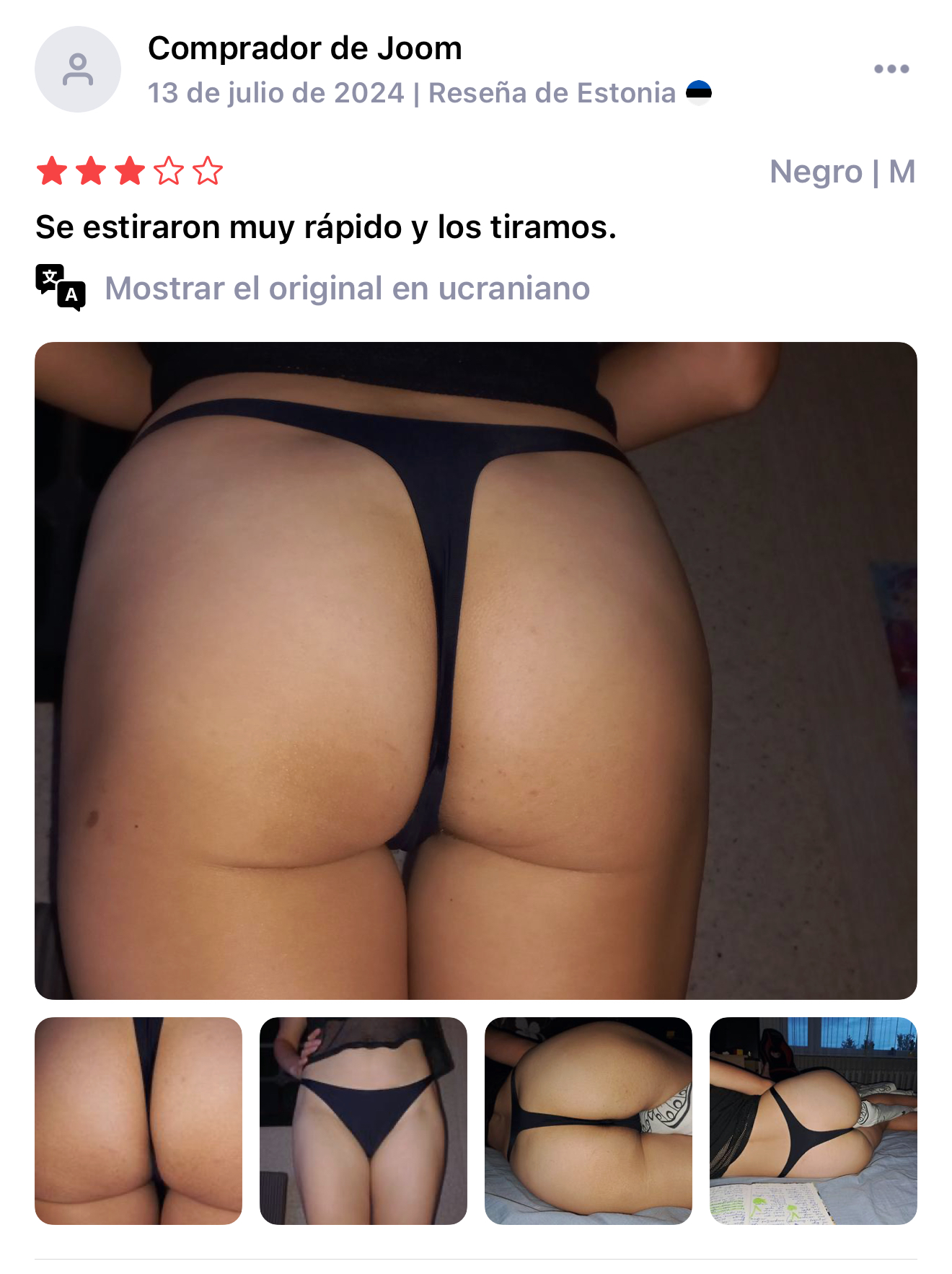The height and width of the screenshot is (1274, 952).
Task: Open the third small review photo thumbnail
Action: tap(589, 1120)
